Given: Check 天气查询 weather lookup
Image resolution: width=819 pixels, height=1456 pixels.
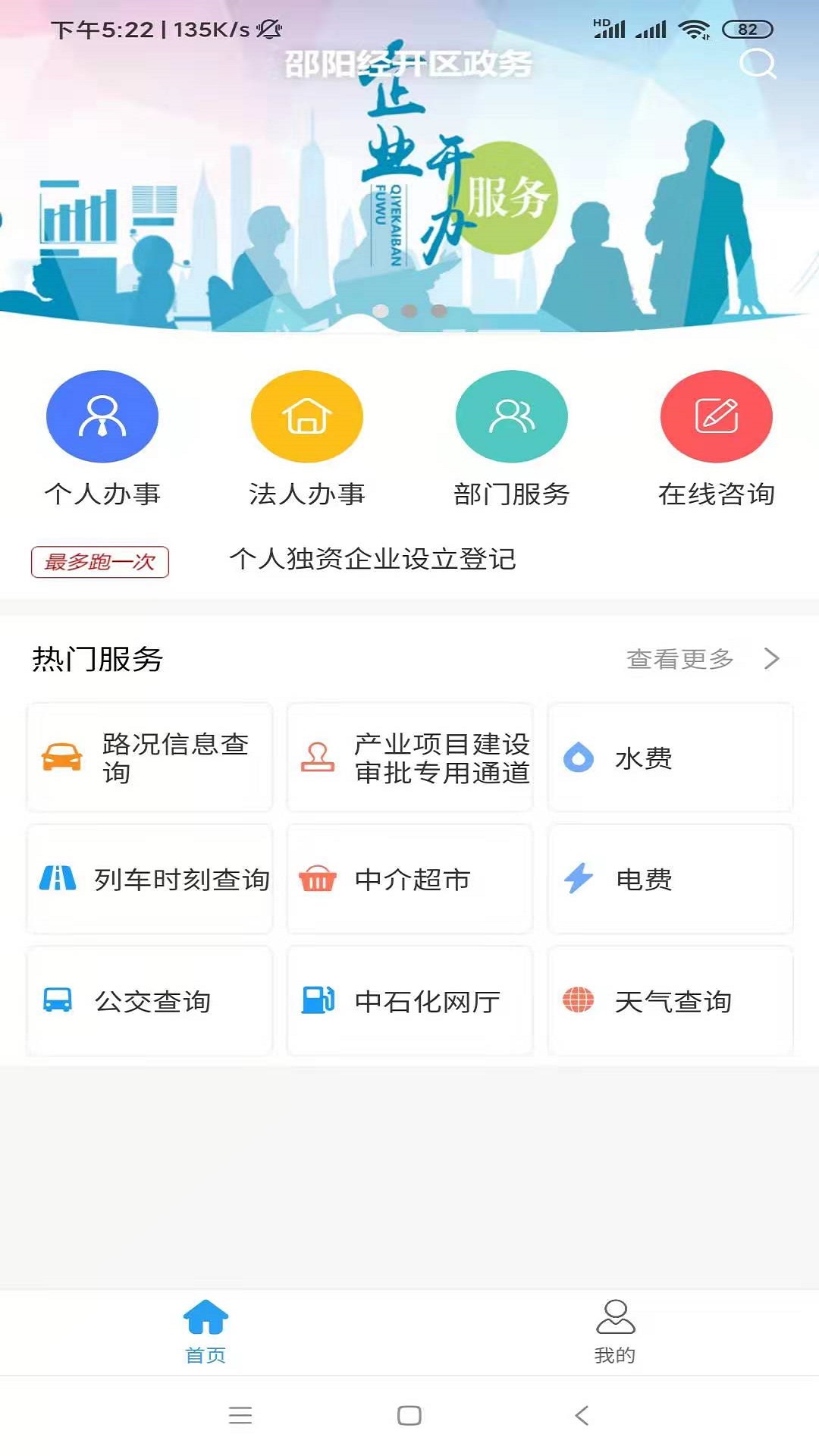Looking at the screenshot, I should [670, 1001].
